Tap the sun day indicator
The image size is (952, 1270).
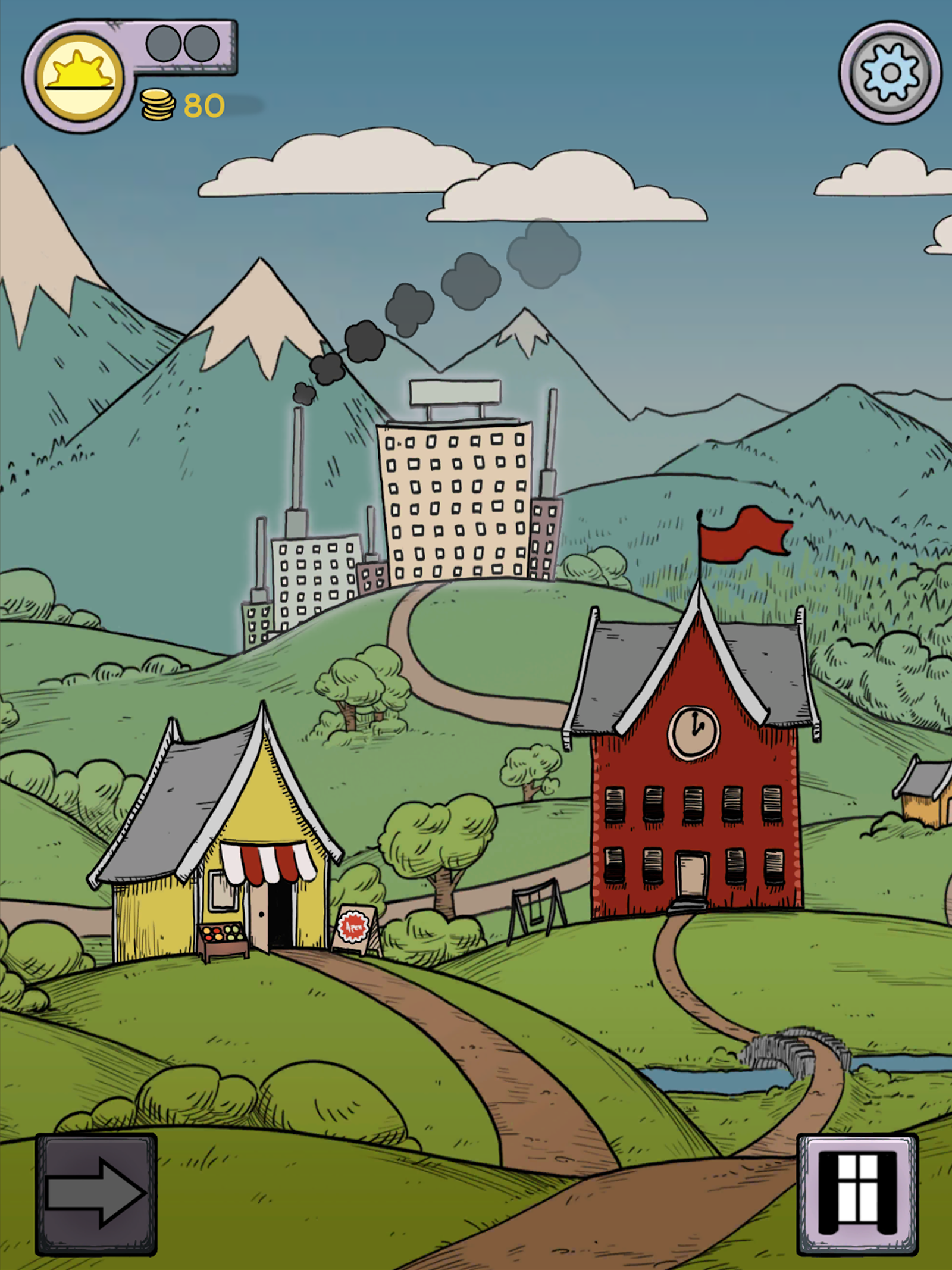[x=80, y=77]
